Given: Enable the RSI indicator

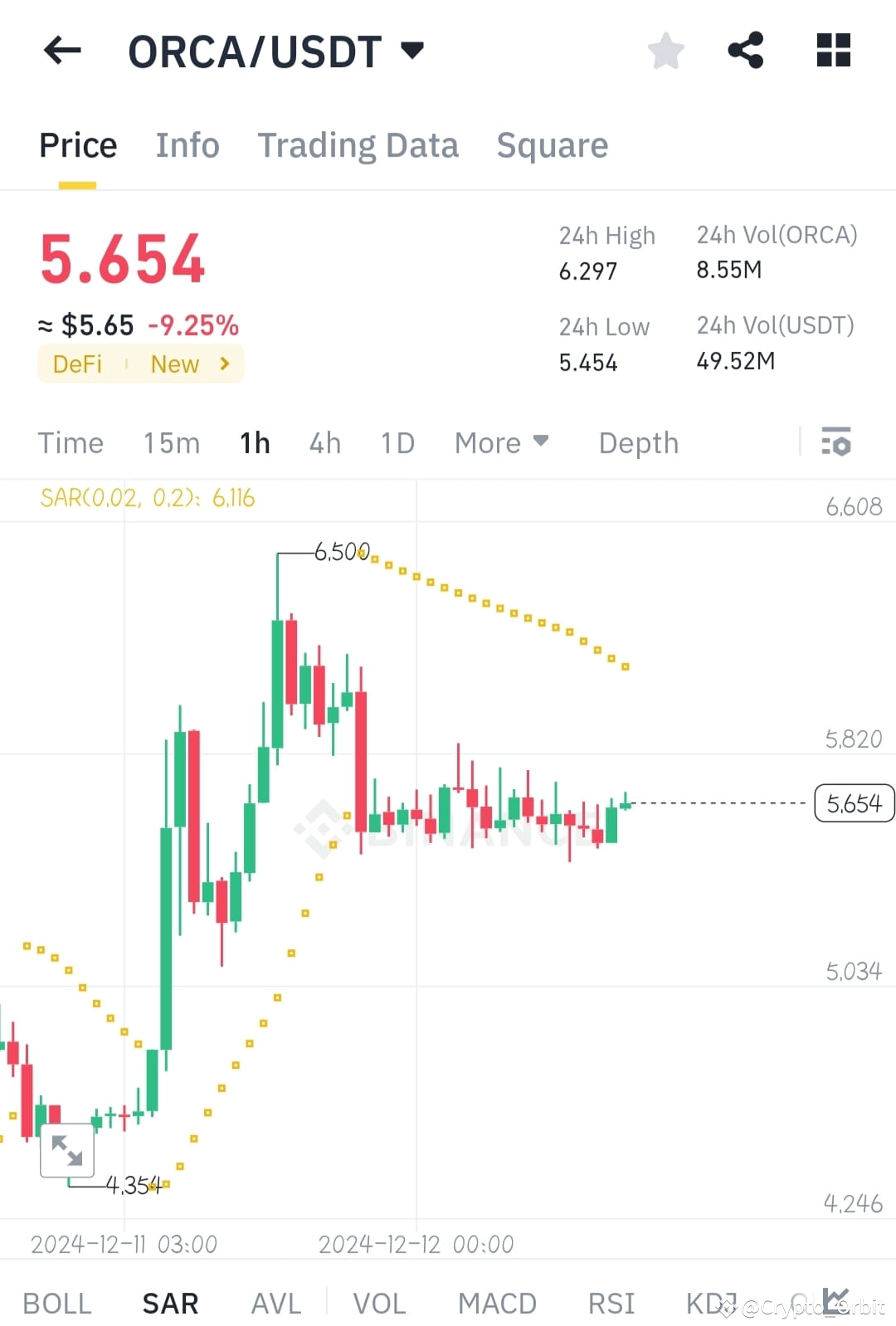Looking at the screenshot, I should click(x=611, y=1303).
